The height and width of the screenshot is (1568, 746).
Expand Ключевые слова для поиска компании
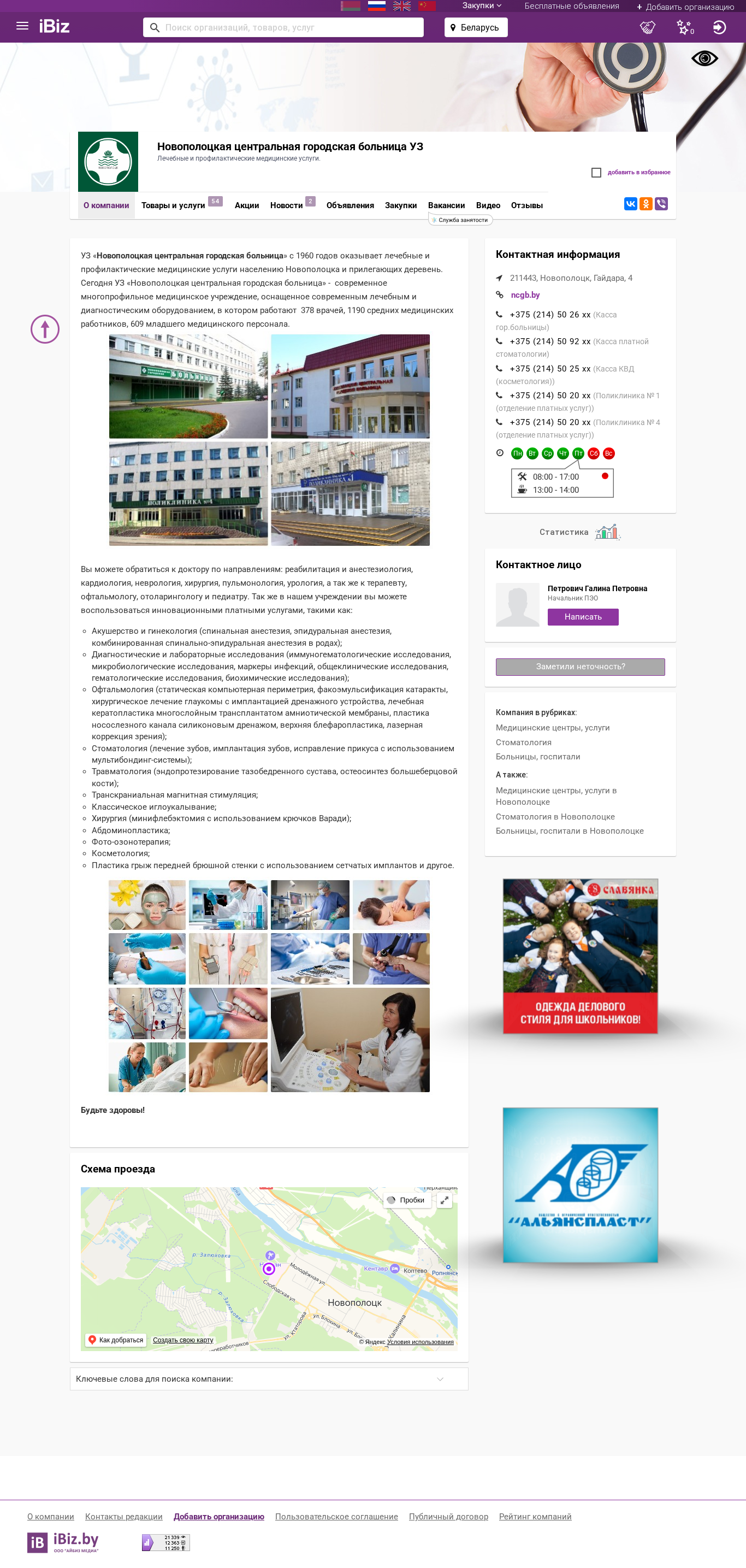tap(269, 1379)
